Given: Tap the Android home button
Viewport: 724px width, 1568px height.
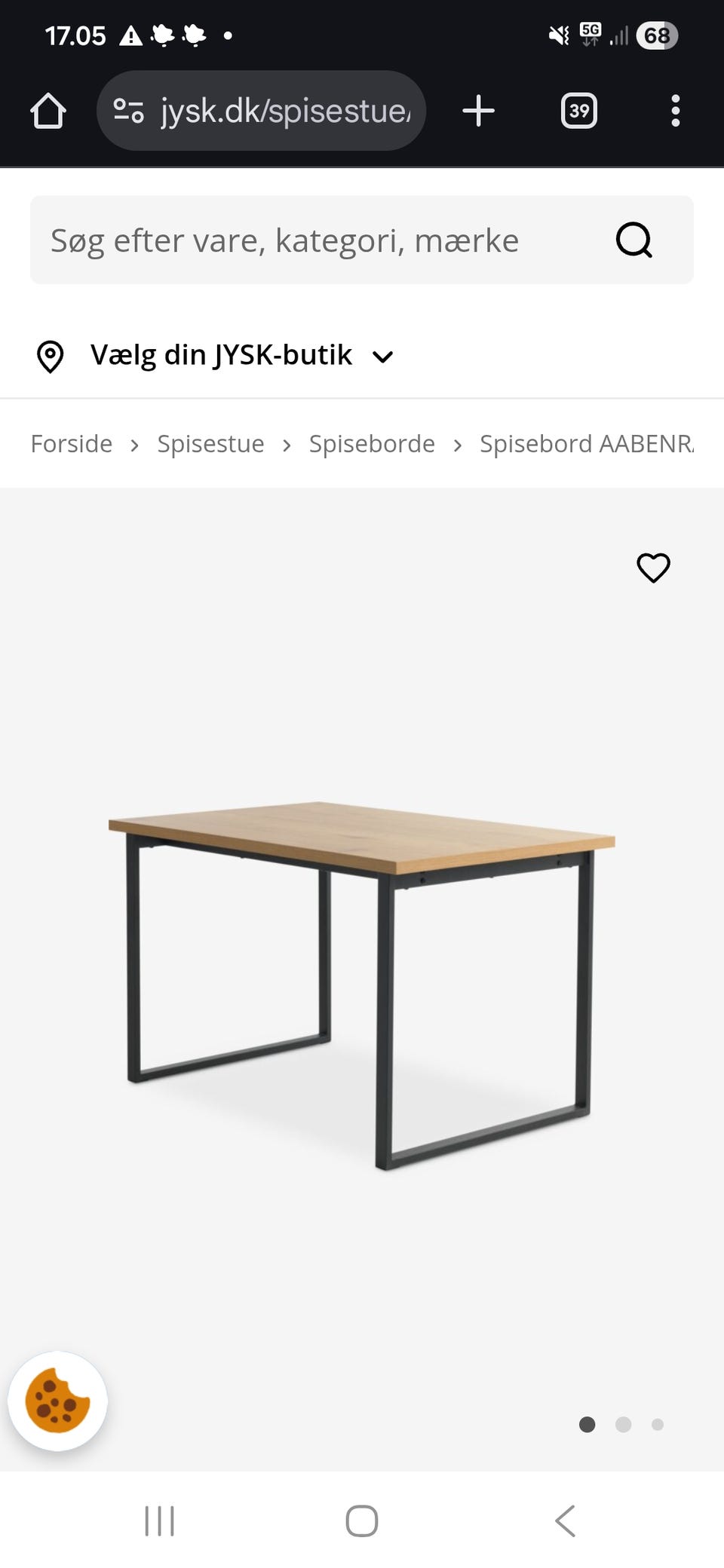Looking at the screenshot, I should 362,1521.
